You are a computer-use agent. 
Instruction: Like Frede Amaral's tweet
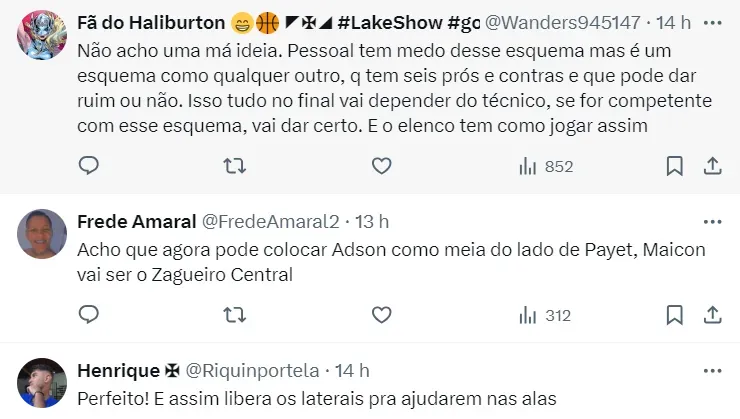[381, 315]
